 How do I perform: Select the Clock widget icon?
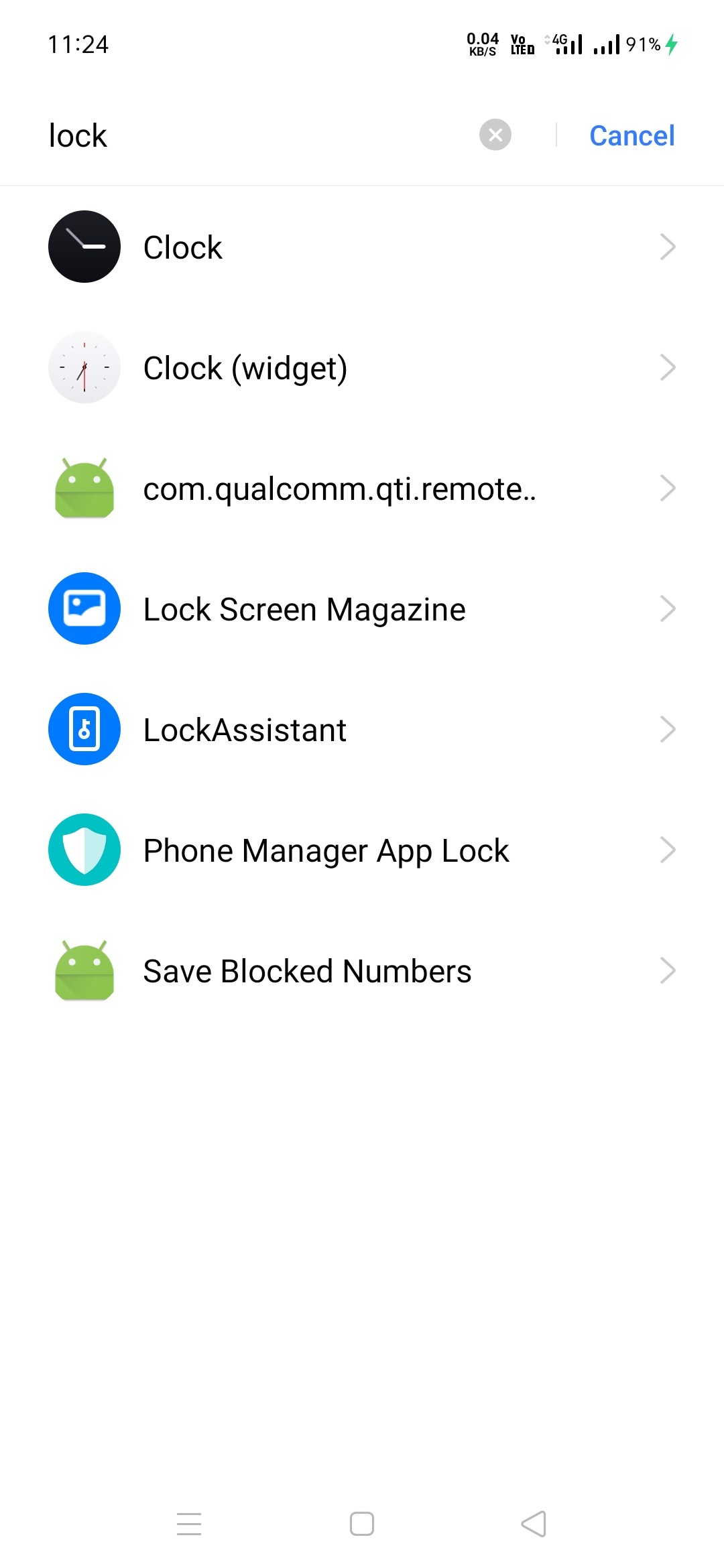point(84,367)
